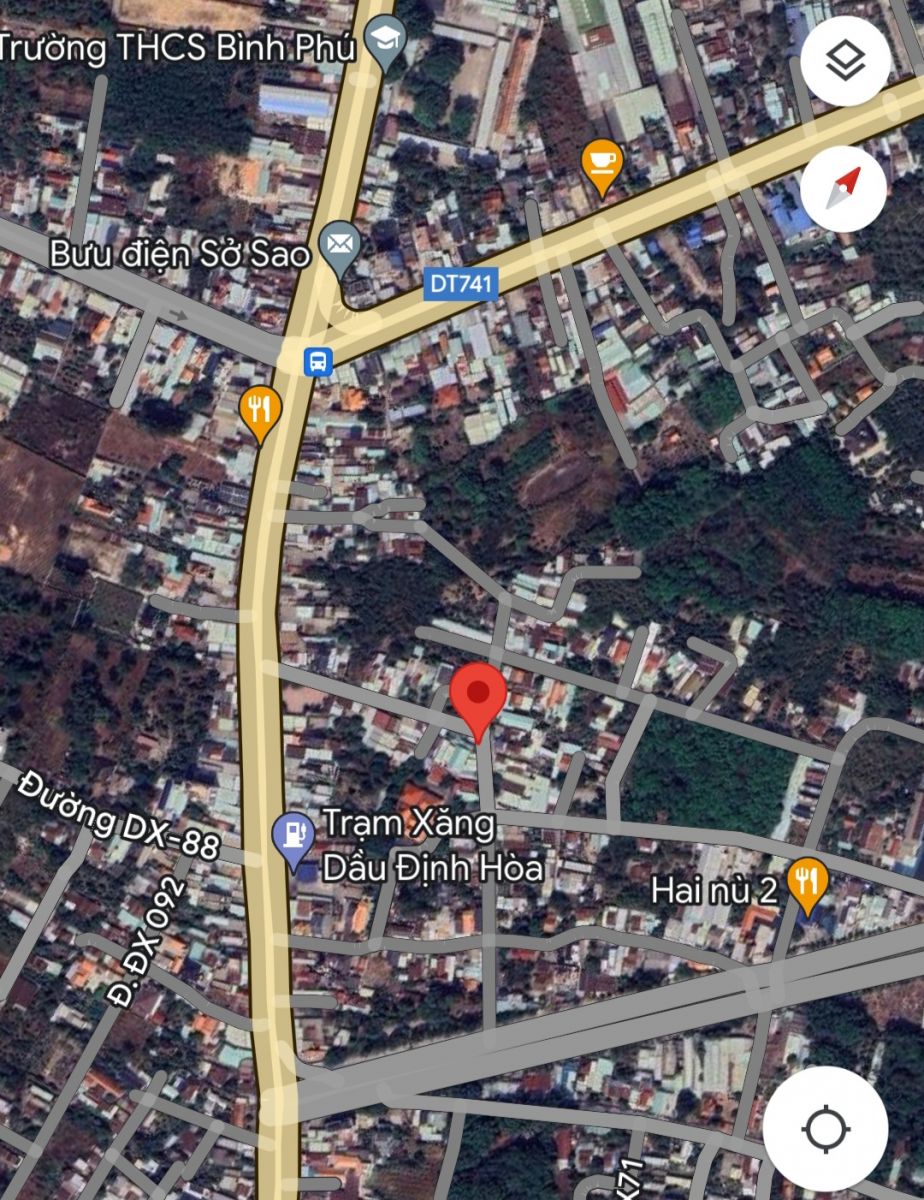Viewport: 924px width, 1200px height.
Task: Open the restaurant marker below the bus stop
Action: click(x=260, y=410)
